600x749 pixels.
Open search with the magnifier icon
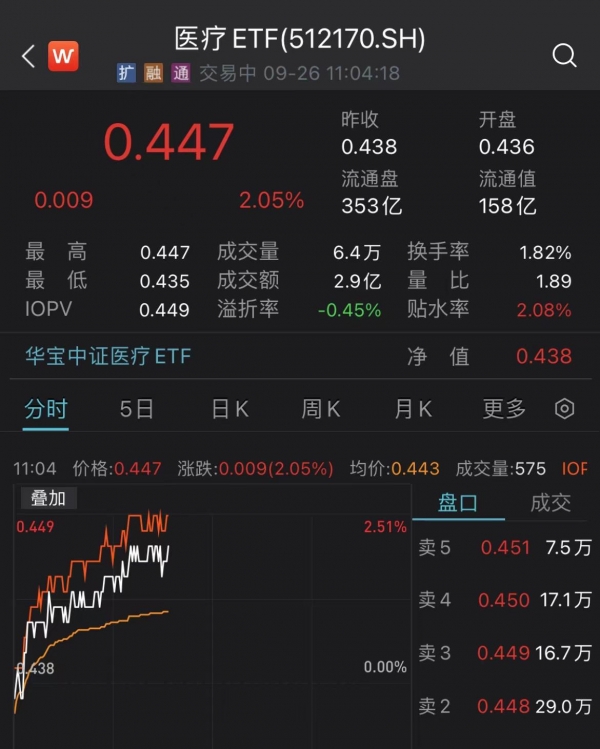pos(564,56)
